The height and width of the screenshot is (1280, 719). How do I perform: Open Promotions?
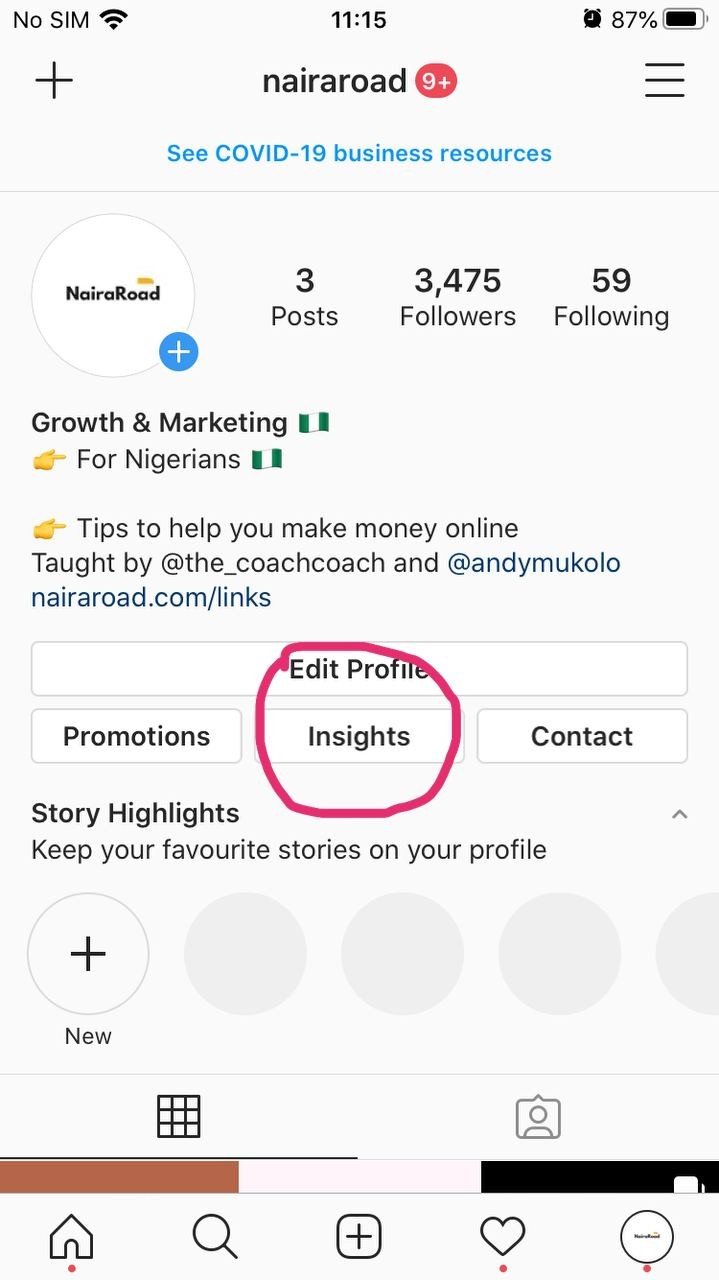(x=137, y=737)
